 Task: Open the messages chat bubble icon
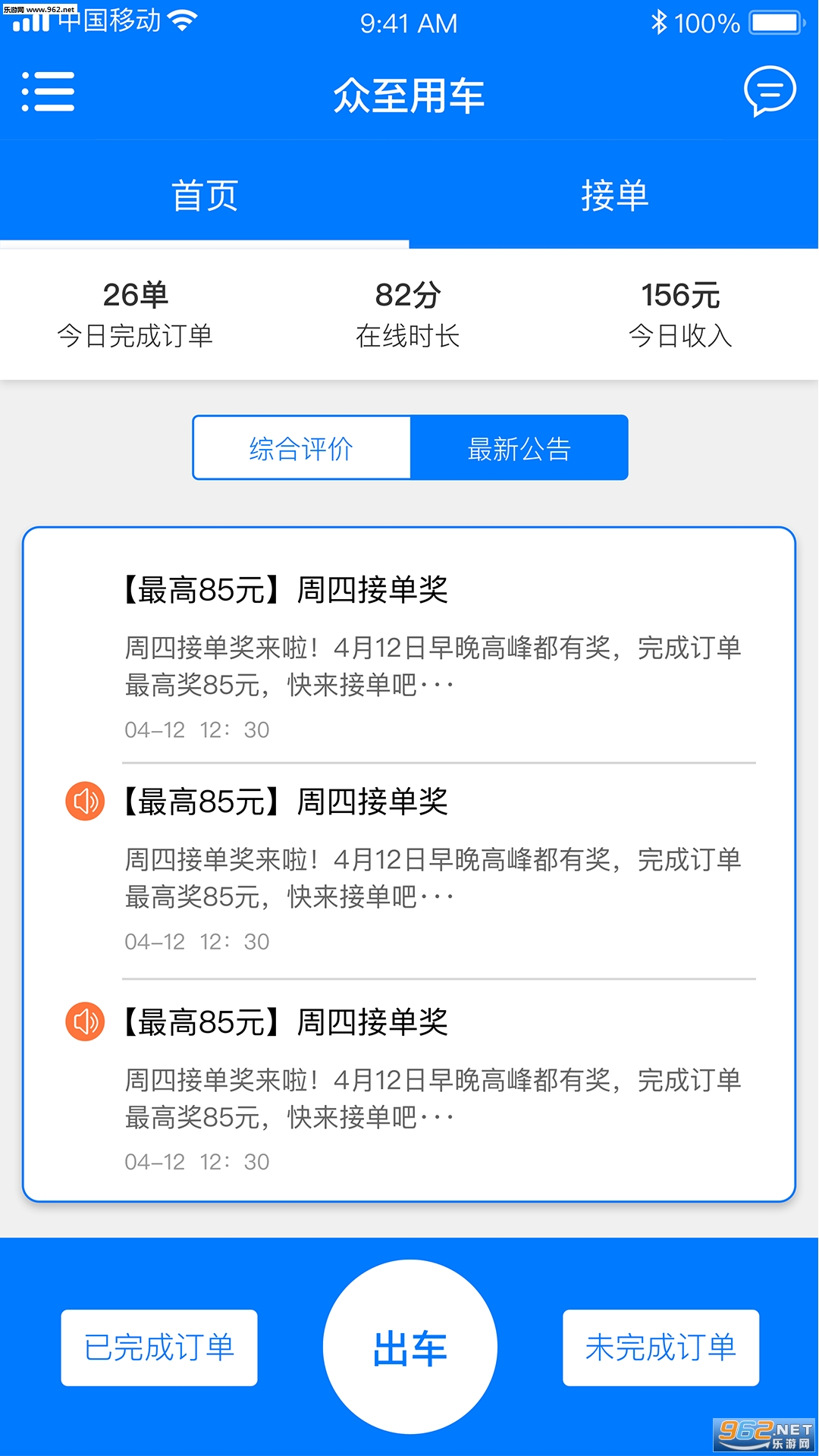770,91
